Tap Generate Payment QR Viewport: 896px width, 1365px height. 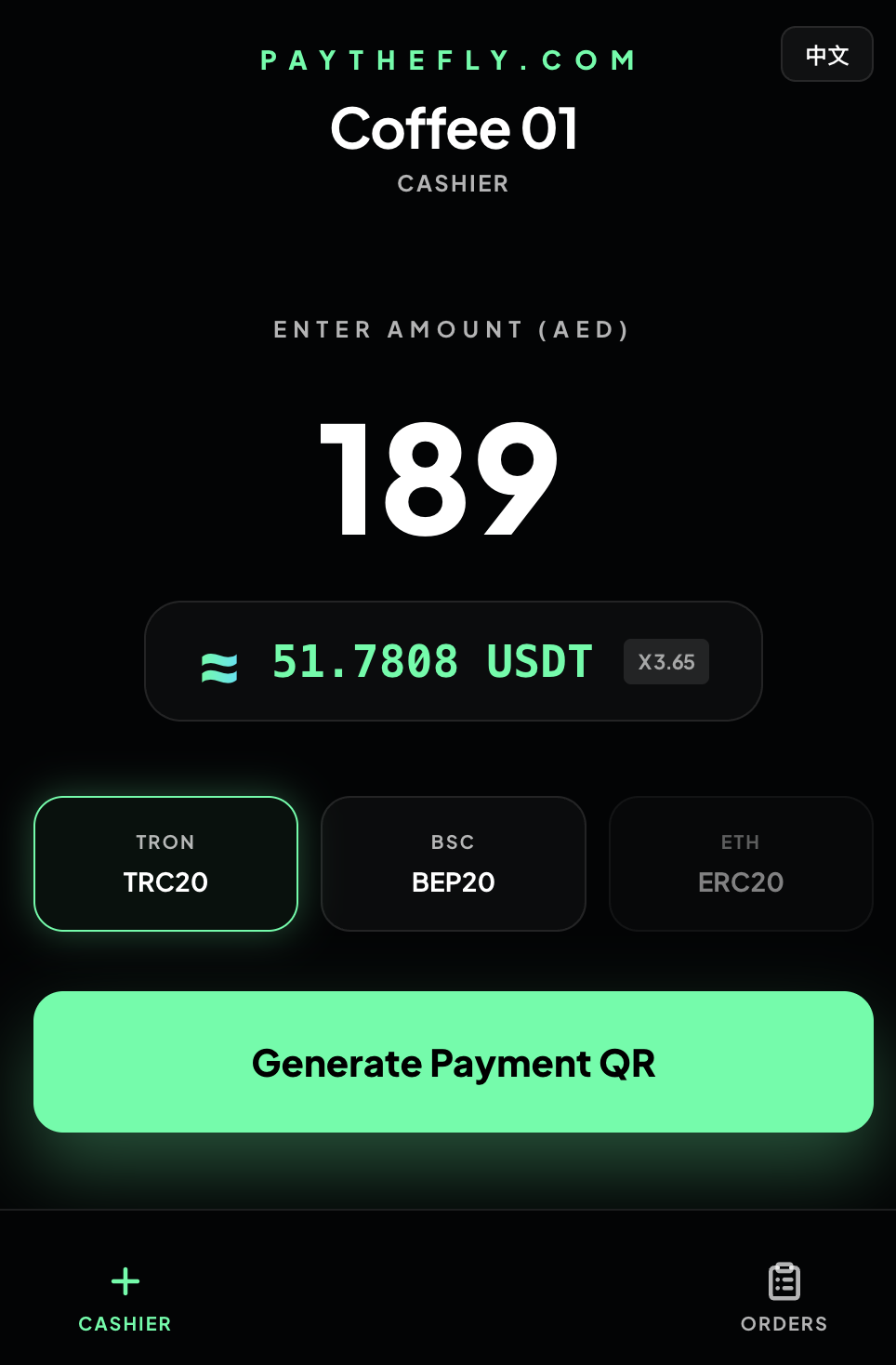453,1062
